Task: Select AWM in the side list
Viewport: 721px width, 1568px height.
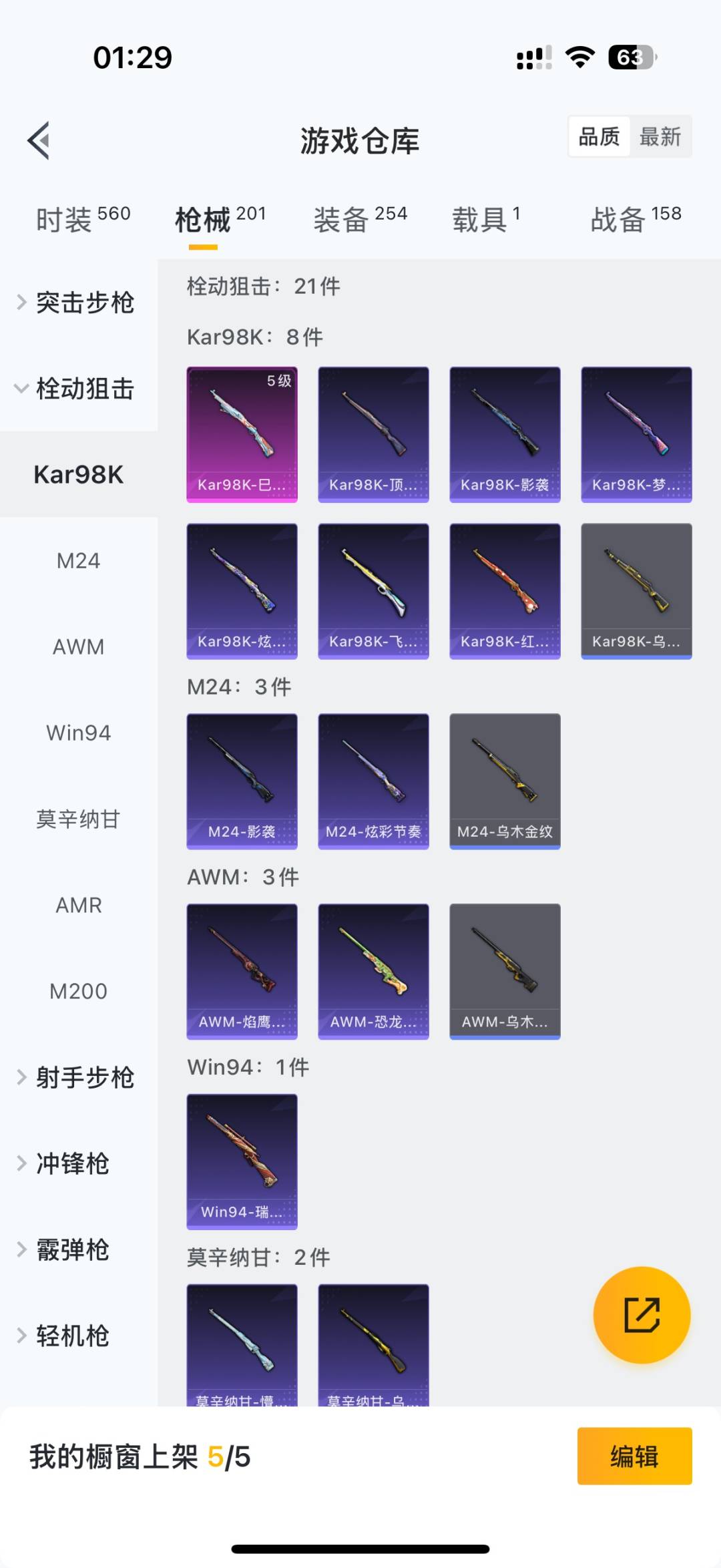Action: pyautogui.click(x=79, y=647)
